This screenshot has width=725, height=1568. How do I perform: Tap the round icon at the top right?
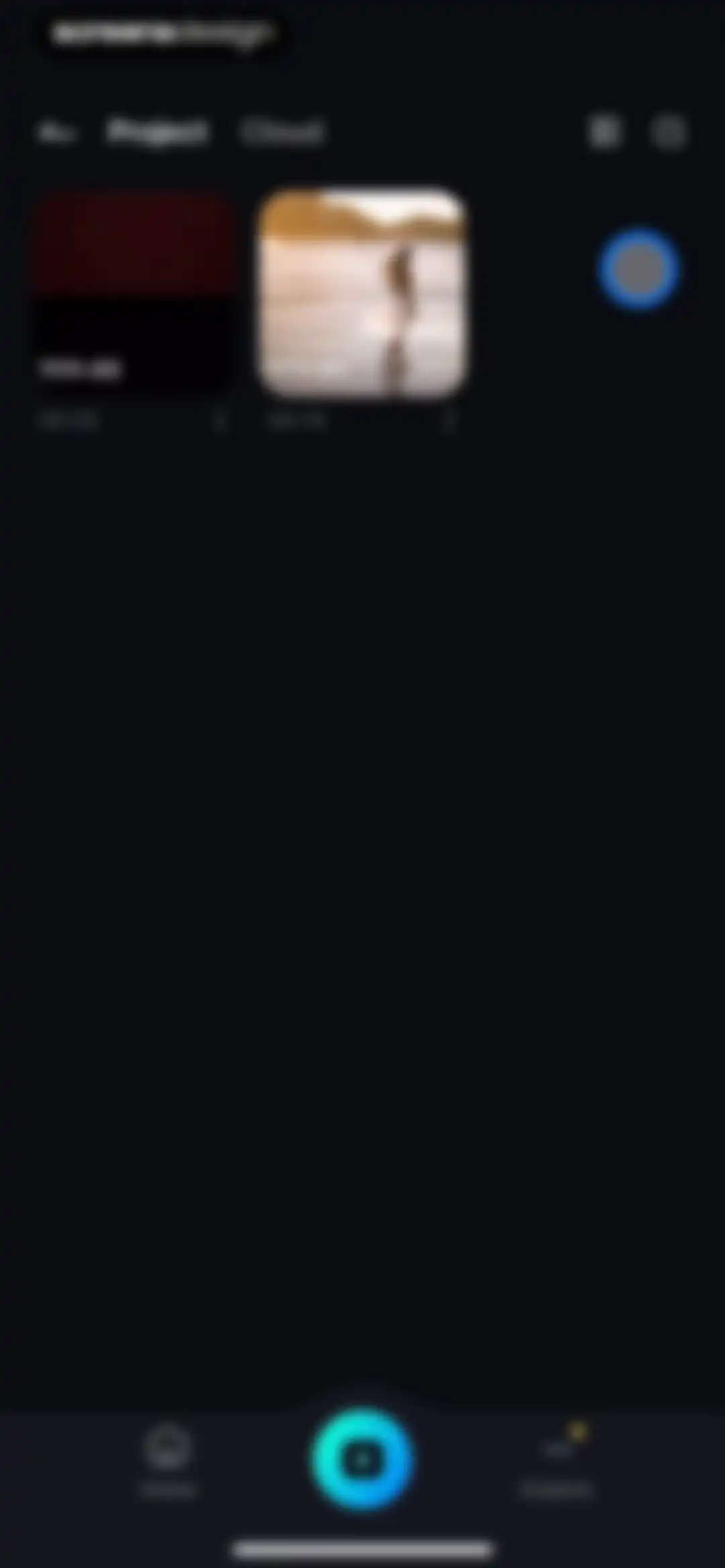pyautogui.click(x=669, y=132)
